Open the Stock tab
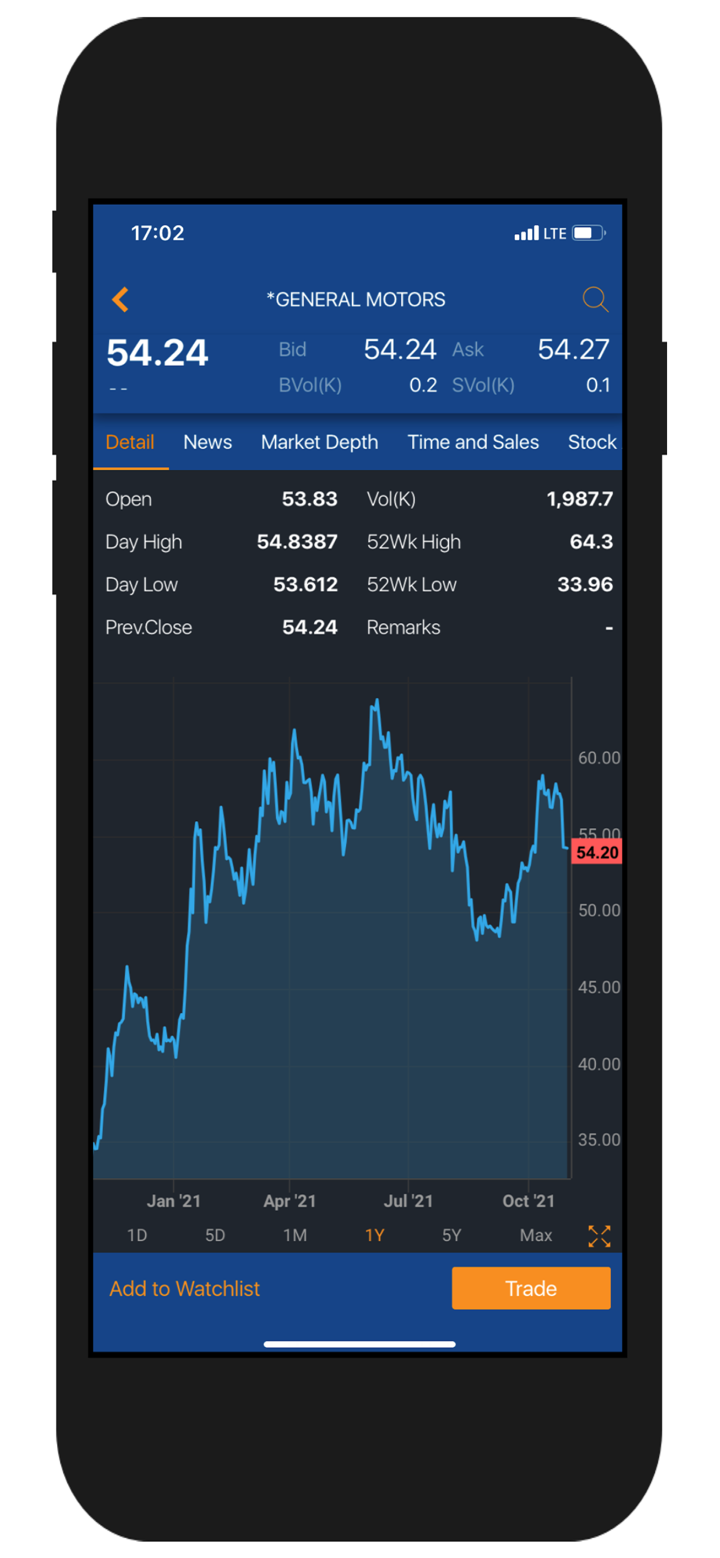Image resolution: width=720 pixels, height=1558 pixels. pos(592,442)
